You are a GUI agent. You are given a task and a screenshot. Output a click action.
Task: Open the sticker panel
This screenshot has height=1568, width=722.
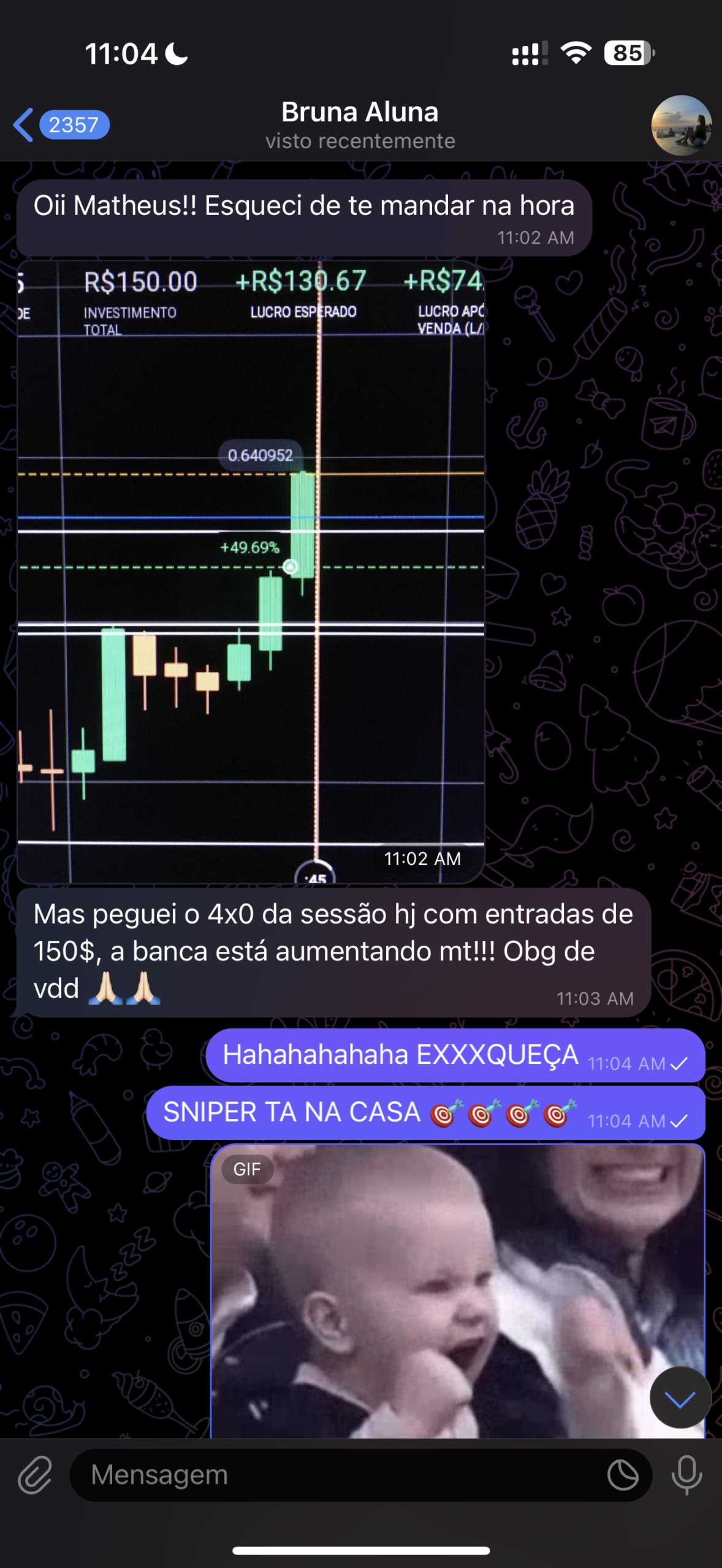tap(623, 1476)
